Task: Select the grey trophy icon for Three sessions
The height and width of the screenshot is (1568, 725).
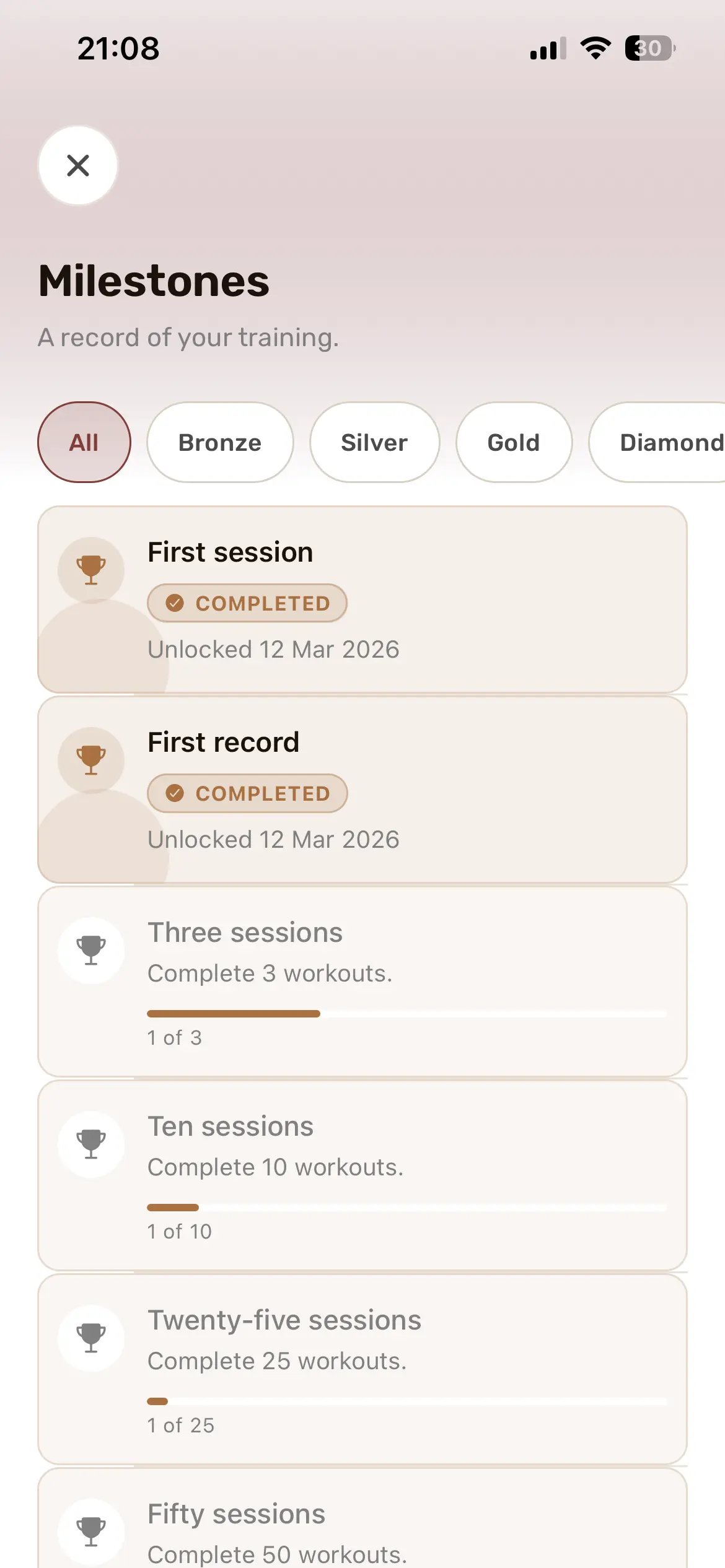Action: (90, 950)
